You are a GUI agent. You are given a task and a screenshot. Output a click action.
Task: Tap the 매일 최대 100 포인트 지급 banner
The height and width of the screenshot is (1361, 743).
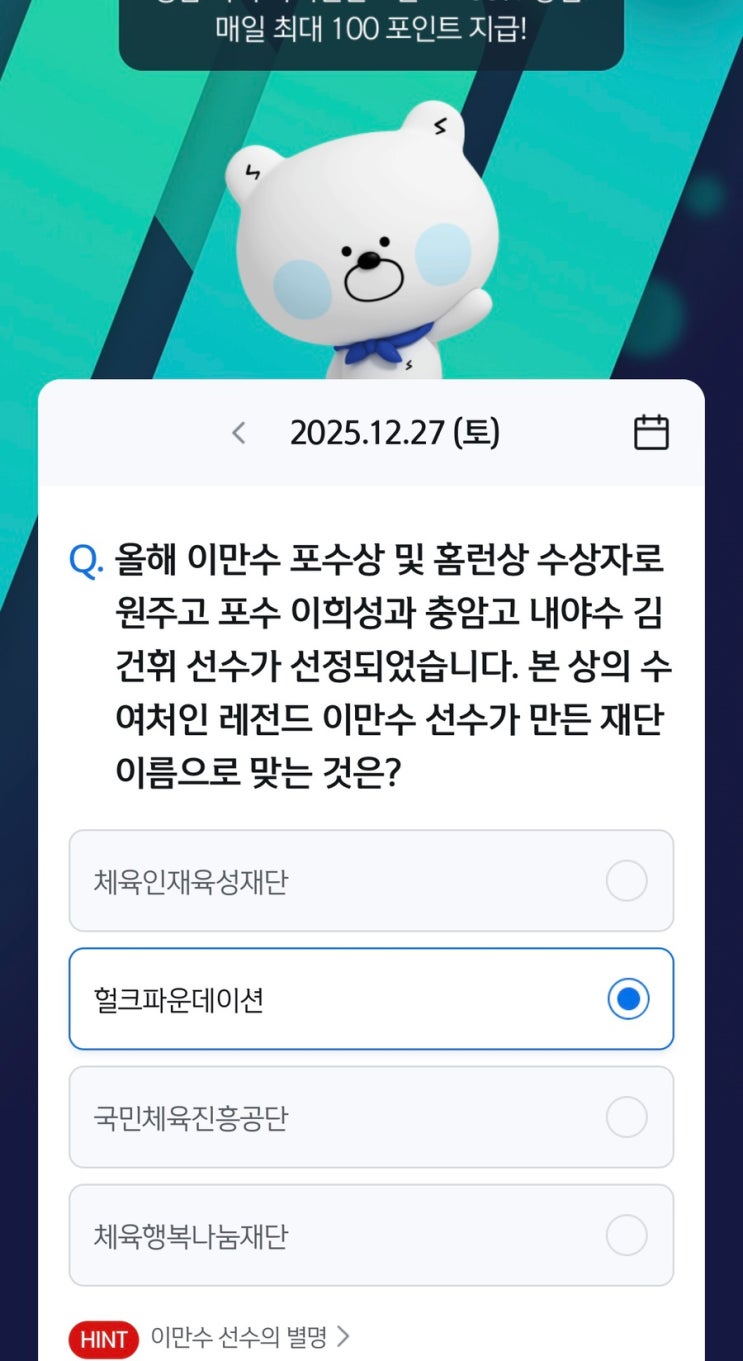click(370, 32)
